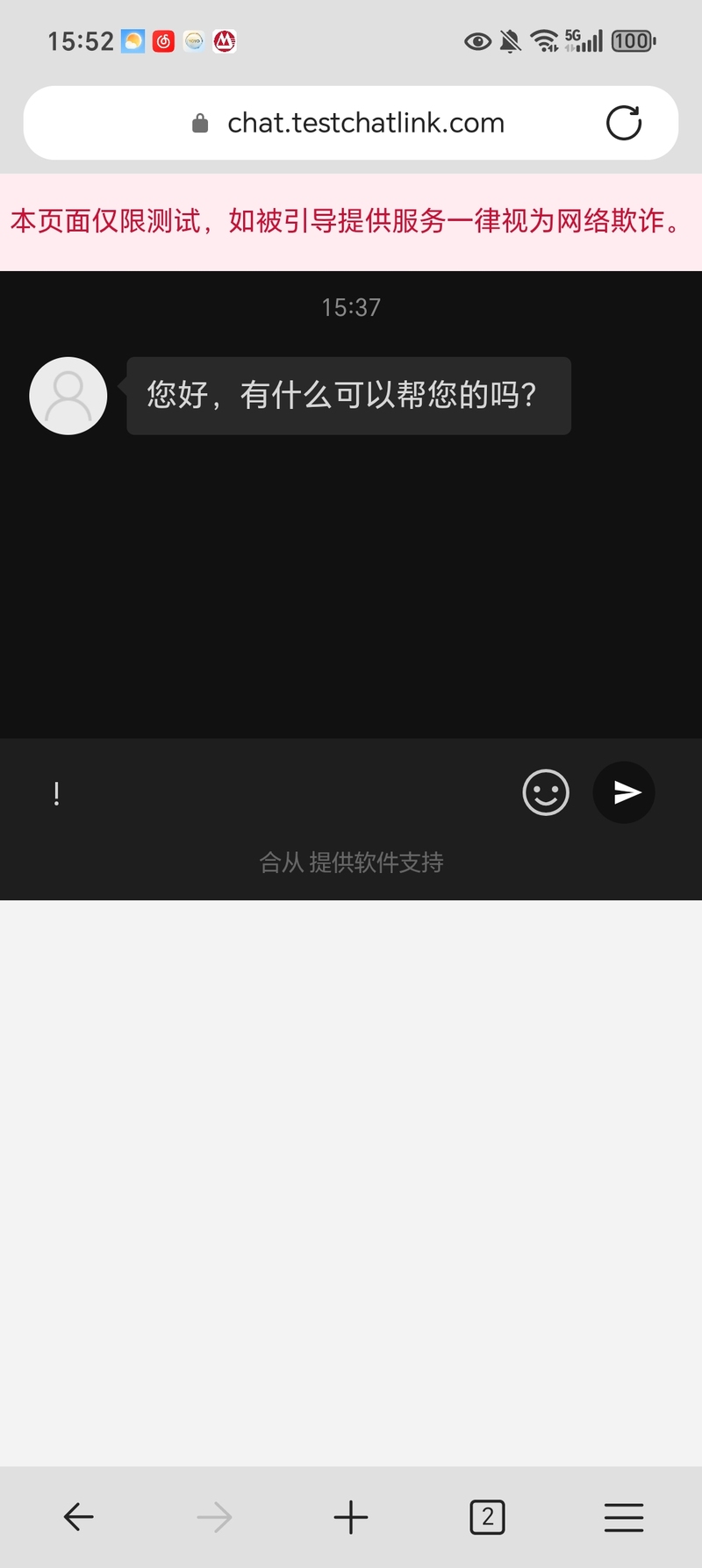Image resolution: width=702 pixels, height=1568 pixels.
Task: Go back to the previous page
Action: coord(78,1517)
